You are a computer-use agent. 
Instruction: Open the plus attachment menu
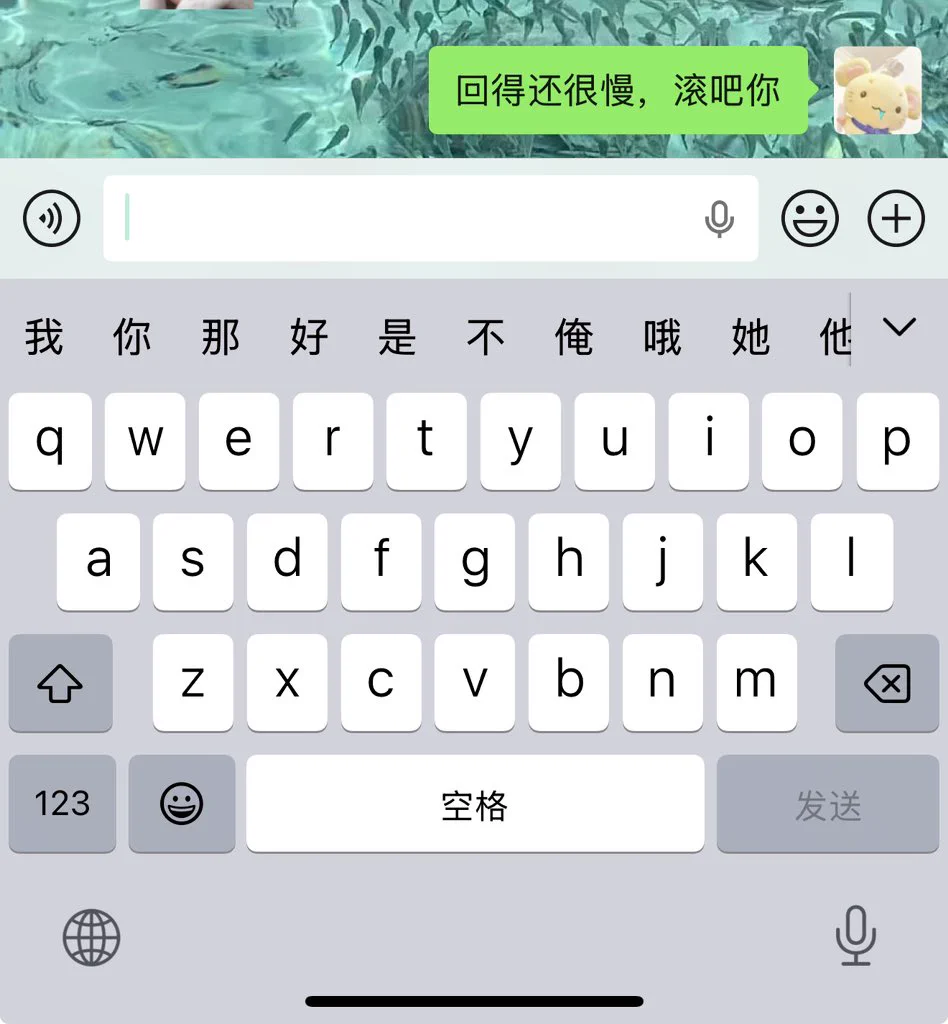(x=896, y=218)
